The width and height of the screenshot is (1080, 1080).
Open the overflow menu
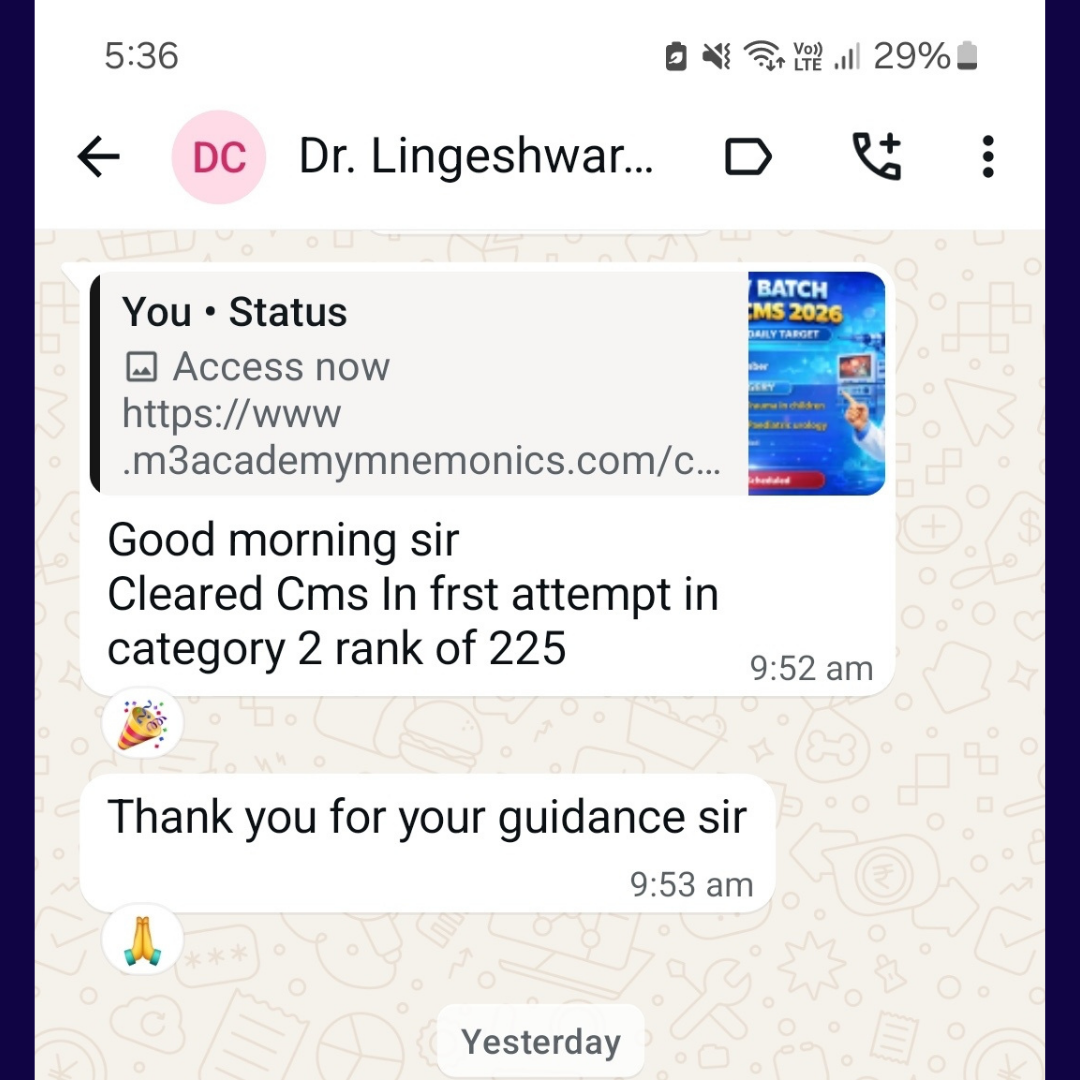[x=987, y=157]
